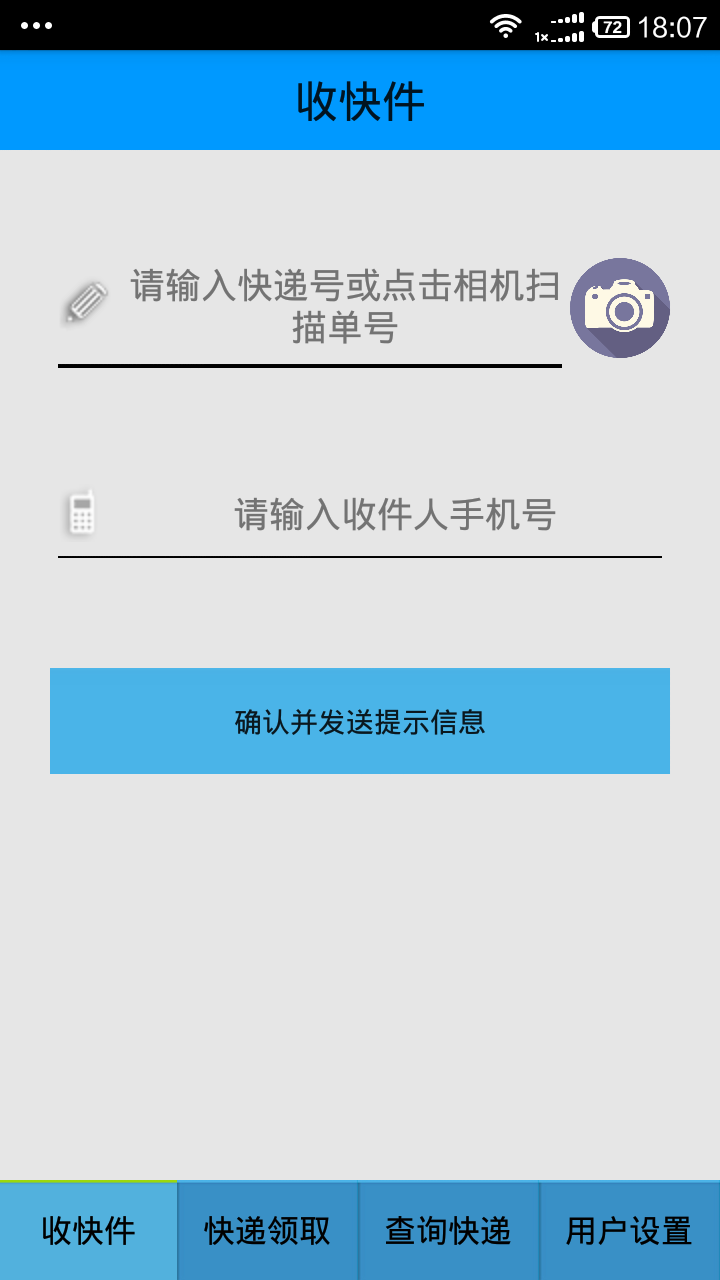Image resolution: width=720 pixels, height=1280 pixels.
Task: Click the 收快件 title in header
Action: coord(358,100)
